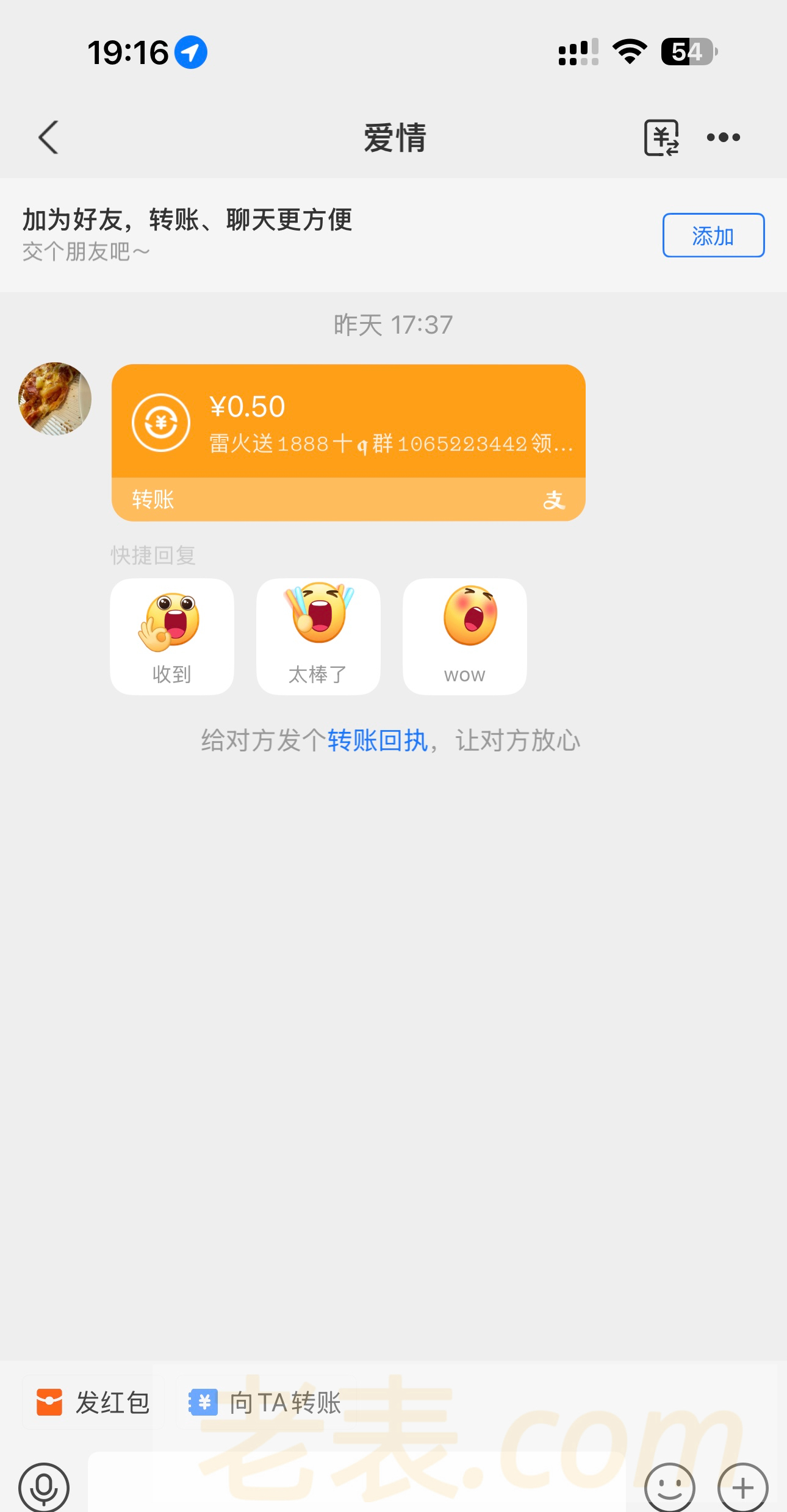Tap 发红包 to send red packet

93,1402
